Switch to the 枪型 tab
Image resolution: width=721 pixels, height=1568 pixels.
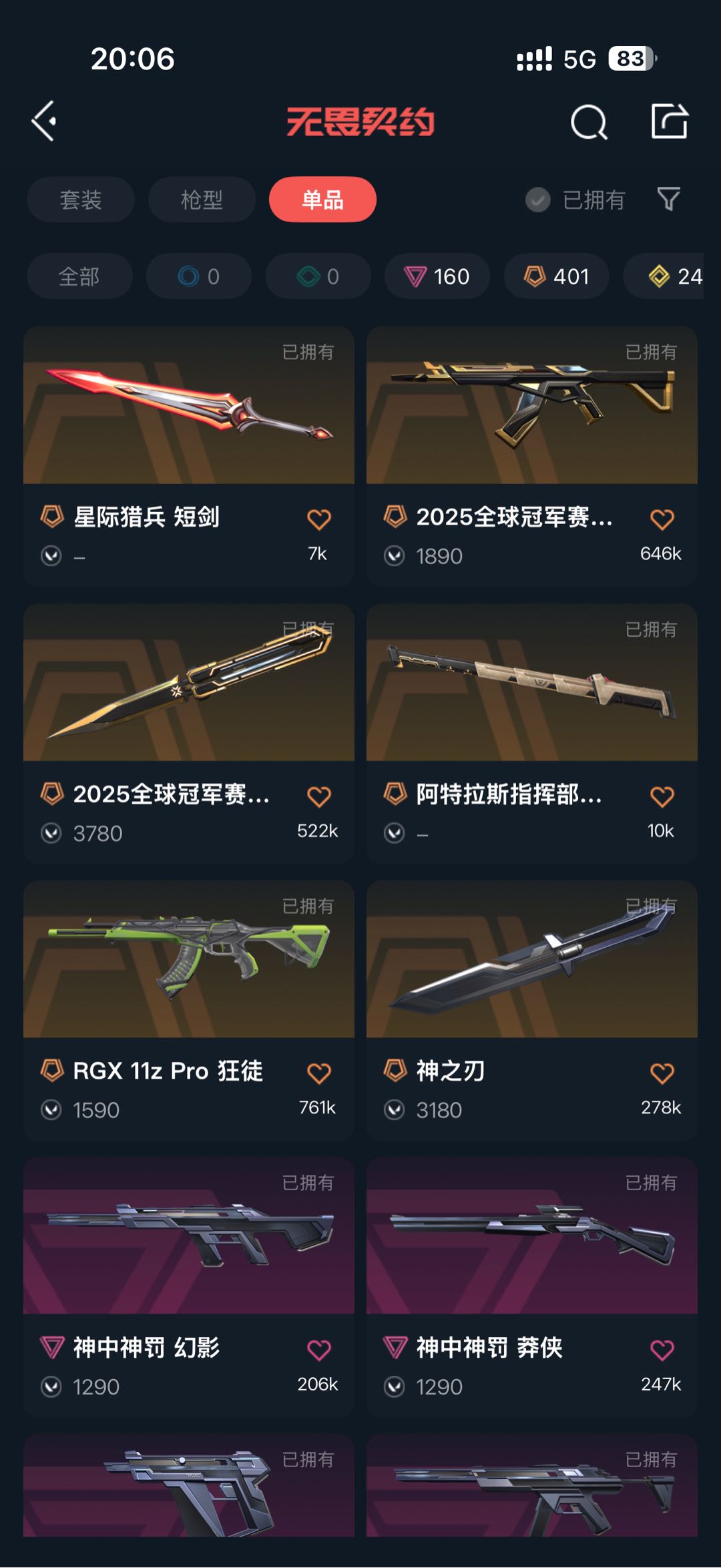[202, 200]
